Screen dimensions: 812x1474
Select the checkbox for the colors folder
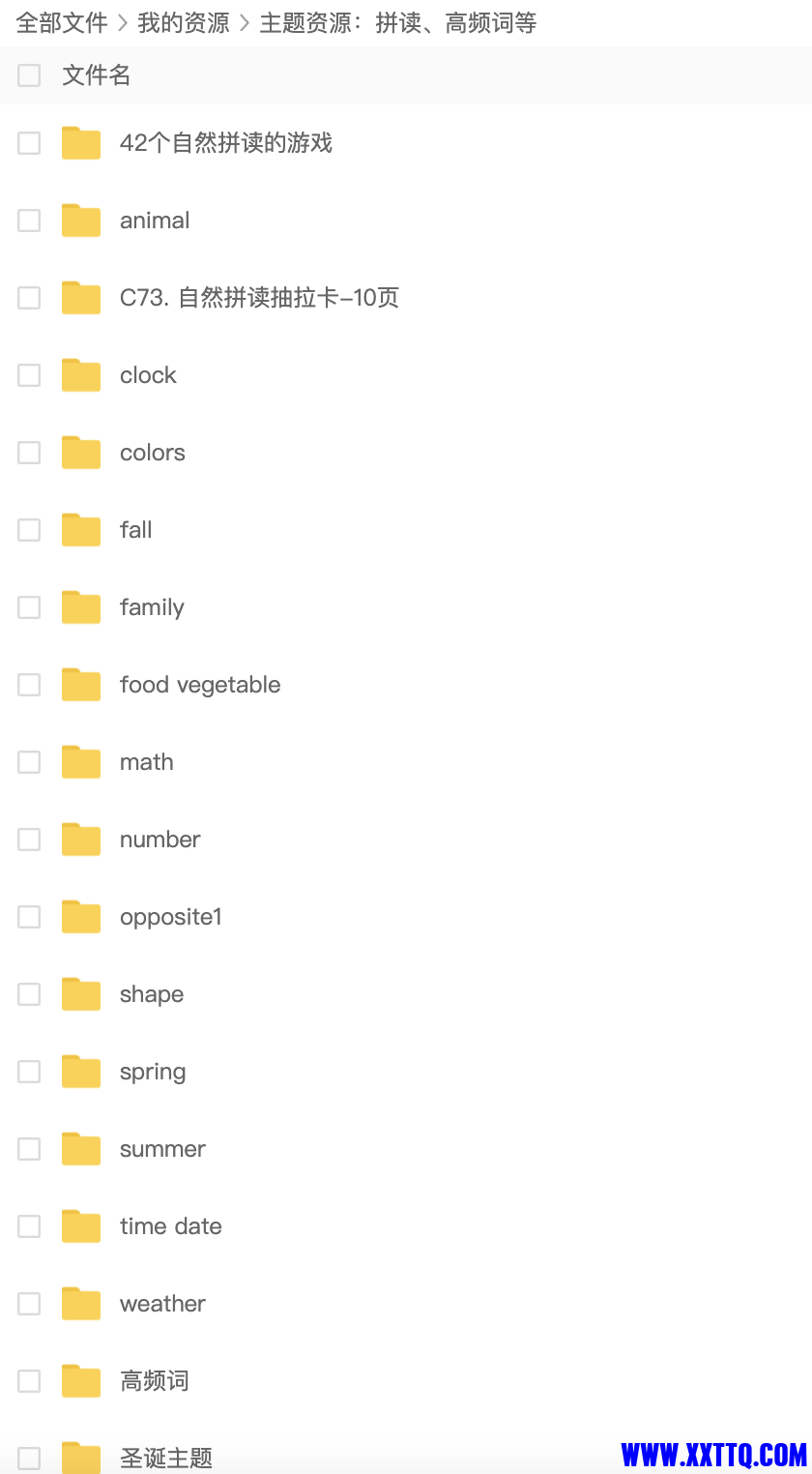(29, 453)
